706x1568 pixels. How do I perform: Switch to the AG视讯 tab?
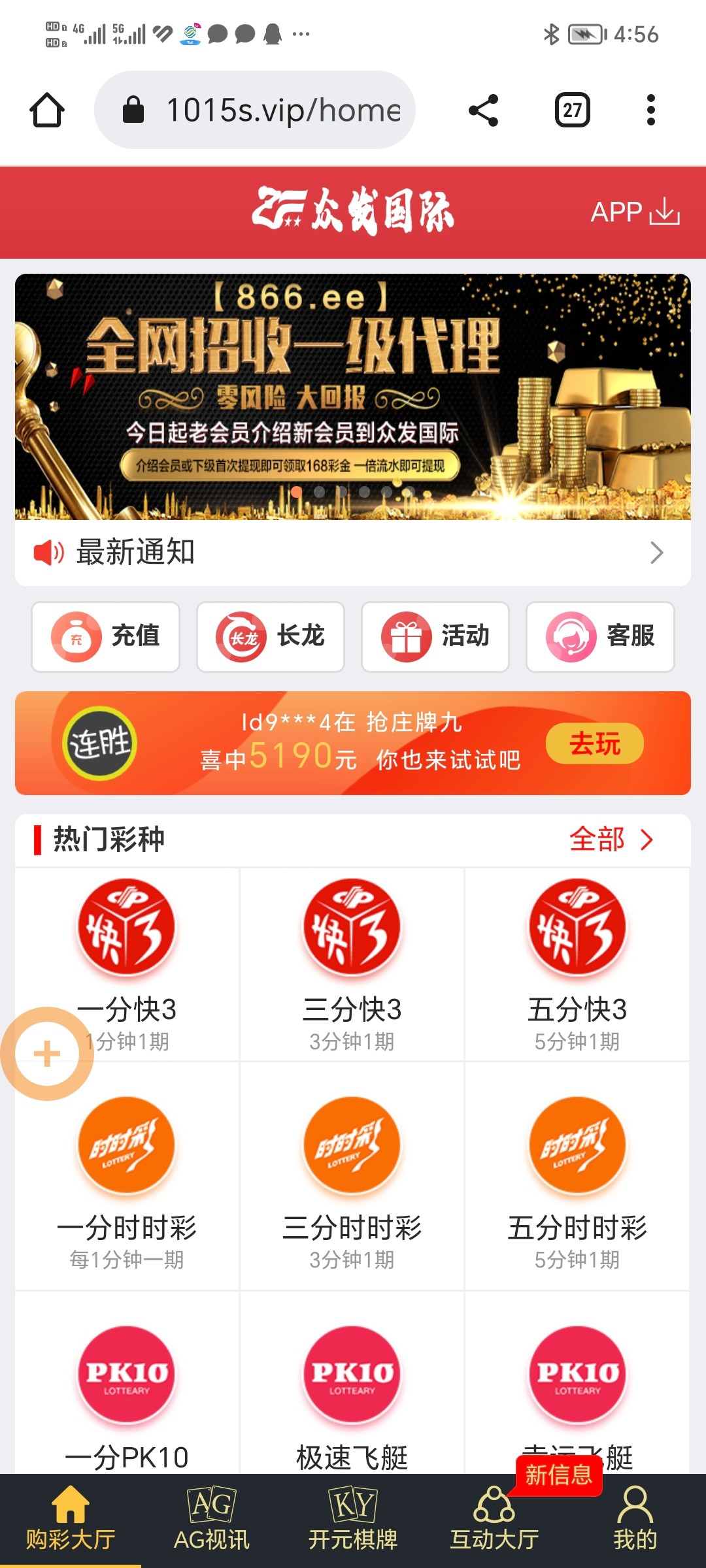click(x=212, y=1520)
